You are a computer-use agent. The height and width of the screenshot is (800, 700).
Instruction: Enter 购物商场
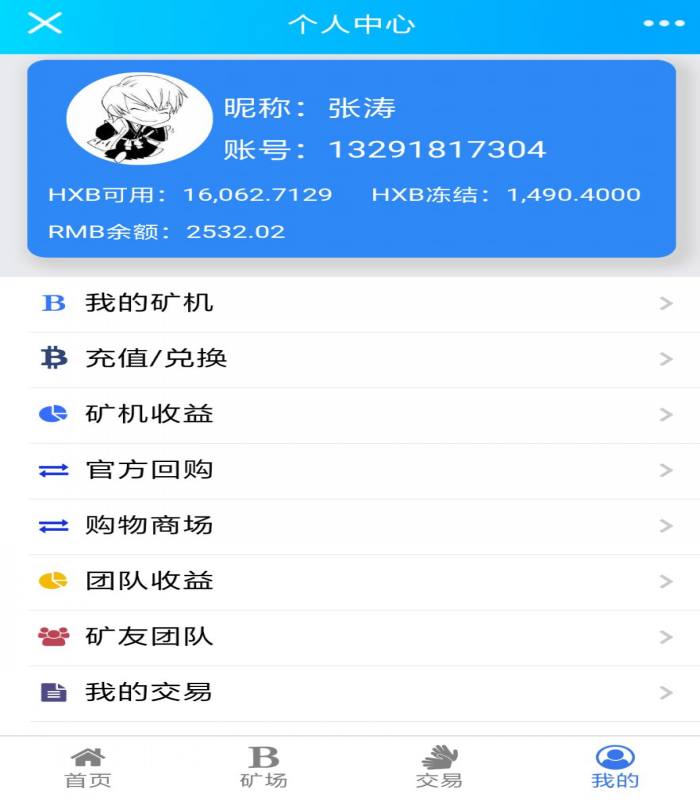tap(350, 525)
